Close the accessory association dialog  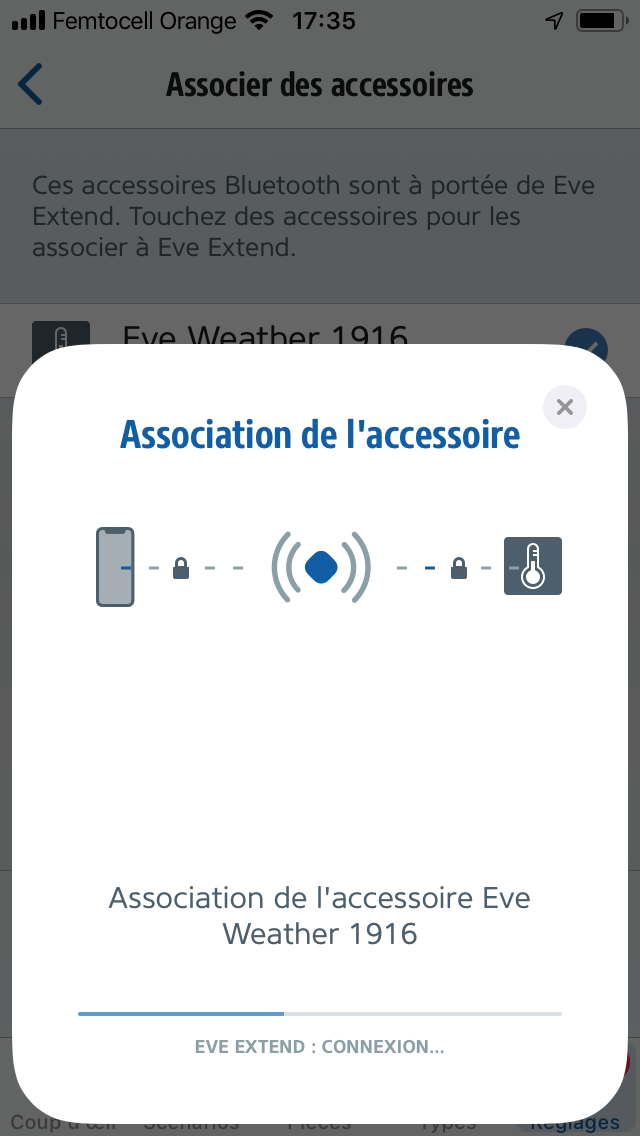565,407
